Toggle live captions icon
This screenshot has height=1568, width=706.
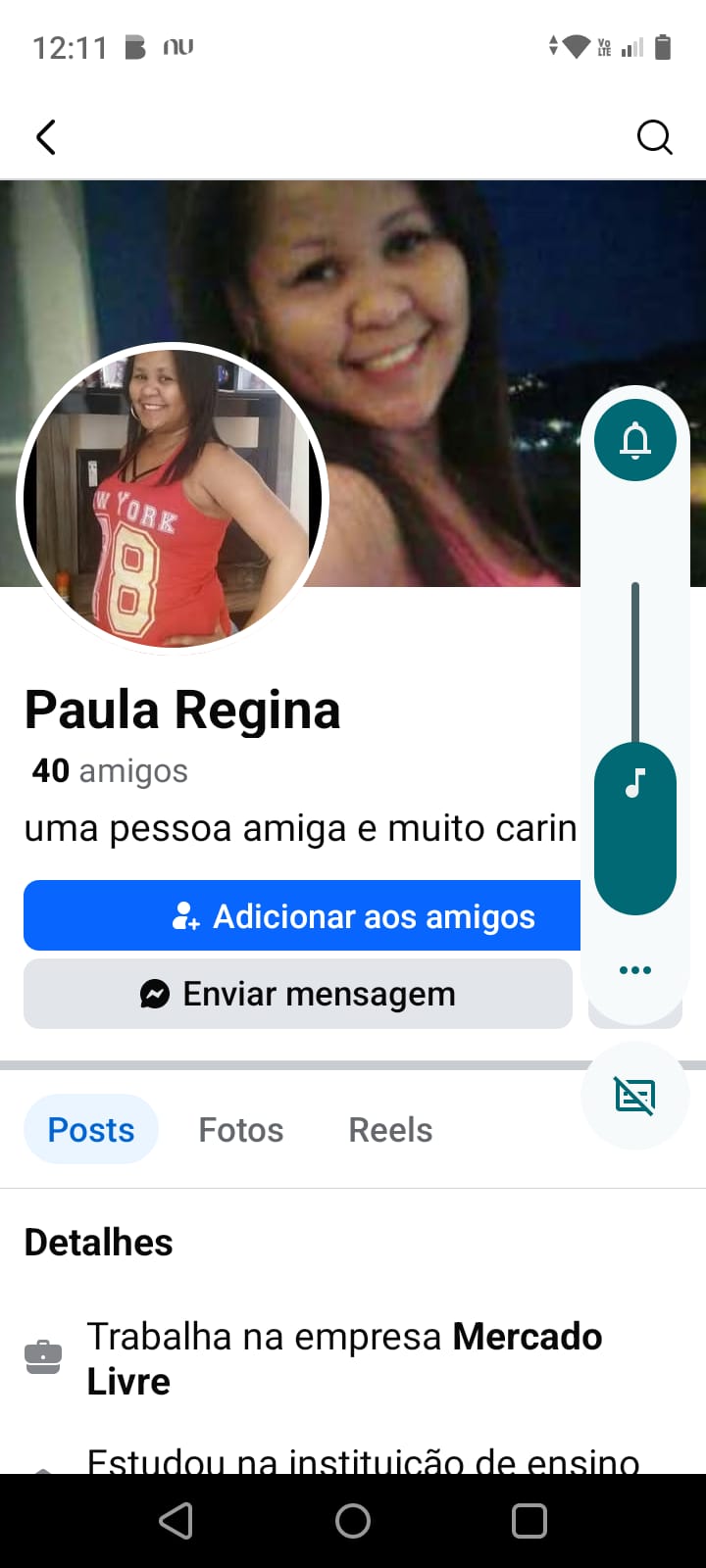click(x=635, y=1096)
